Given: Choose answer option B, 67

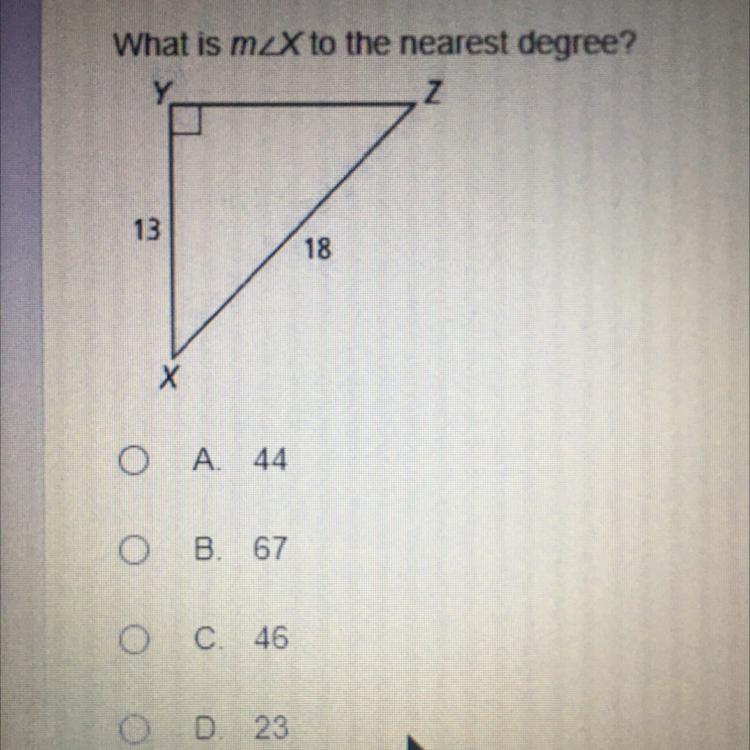Looking at the screenshot, I should pos(132,549).
